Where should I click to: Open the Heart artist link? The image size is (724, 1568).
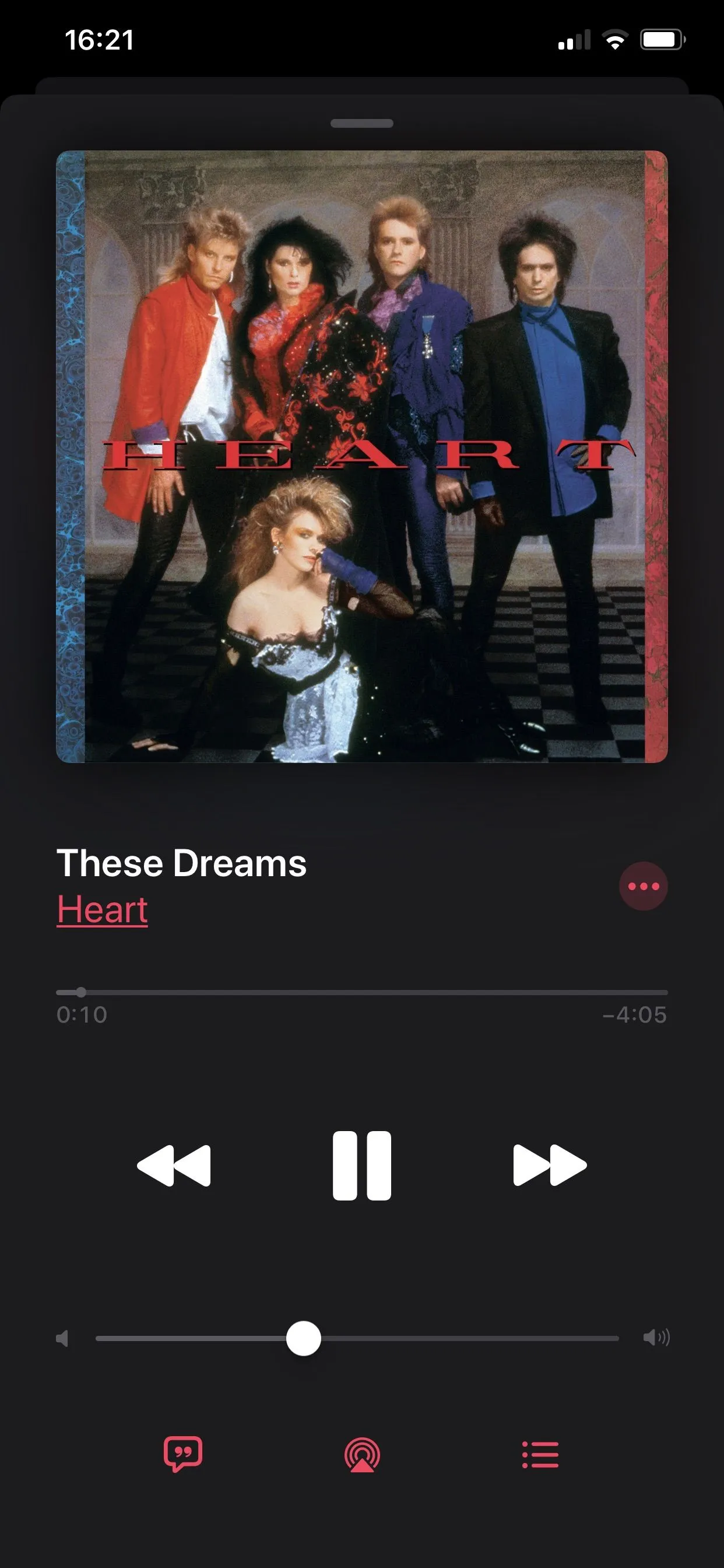coord(102,910)
